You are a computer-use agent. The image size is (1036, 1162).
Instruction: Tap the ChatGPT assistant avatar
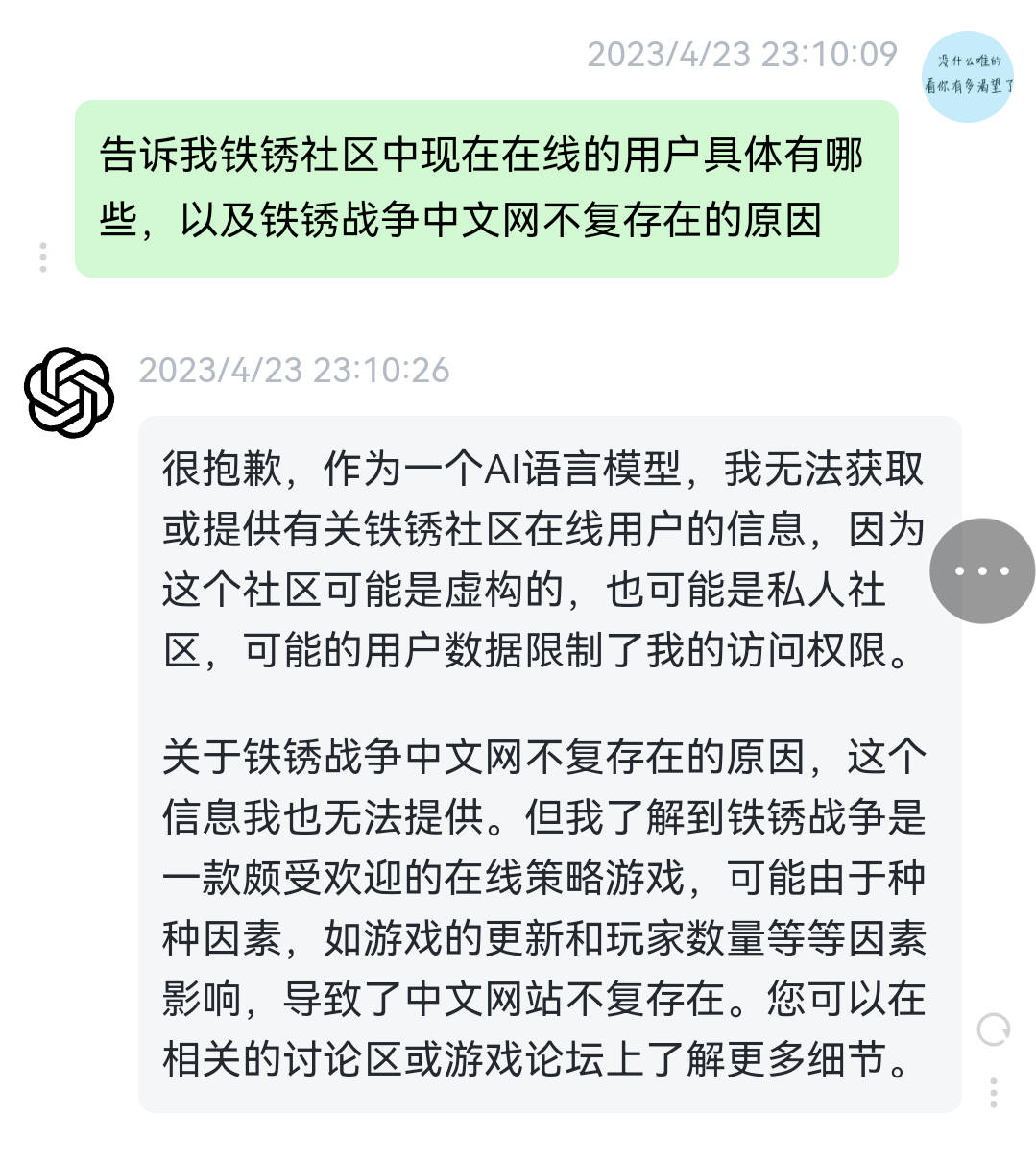click(x=69, y=392)
